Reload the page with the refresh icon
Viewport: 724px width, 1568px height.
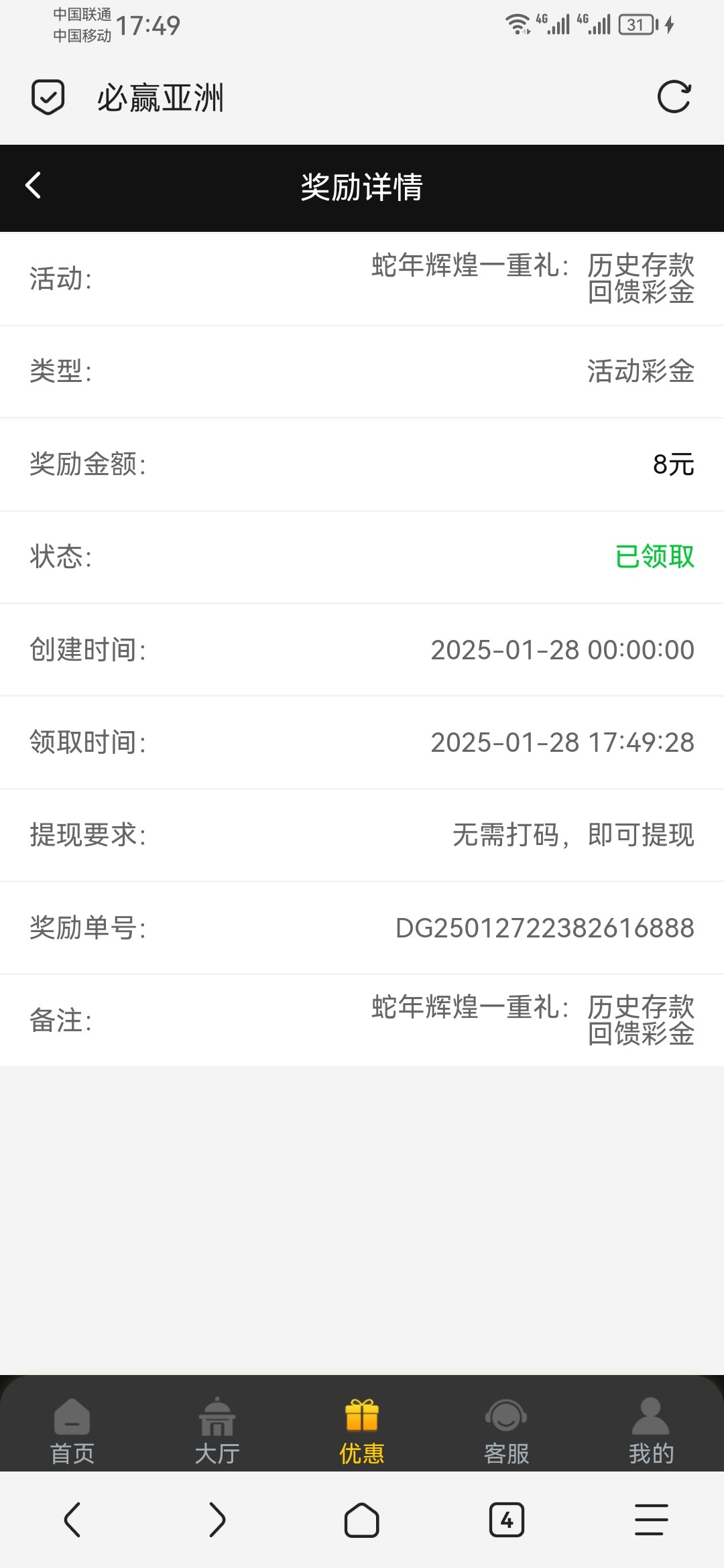674,97
